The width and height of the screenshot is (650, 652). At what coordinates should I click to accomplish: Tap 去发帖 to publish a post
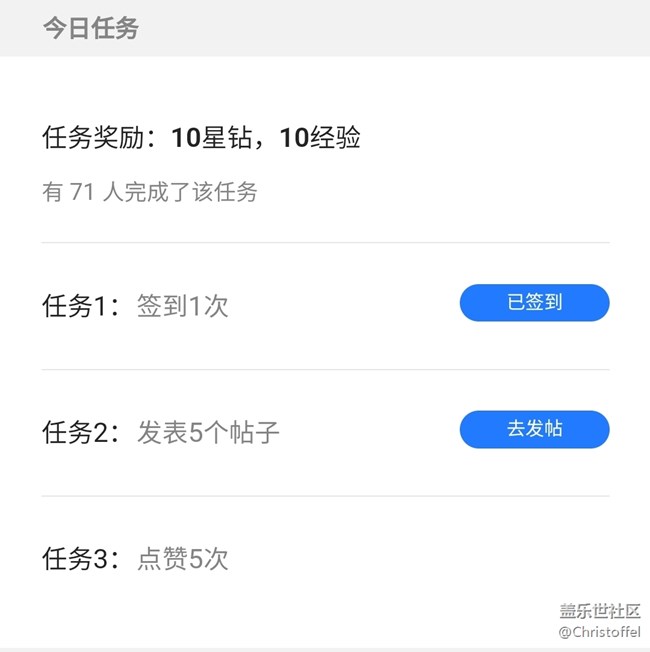coord(534,429)
